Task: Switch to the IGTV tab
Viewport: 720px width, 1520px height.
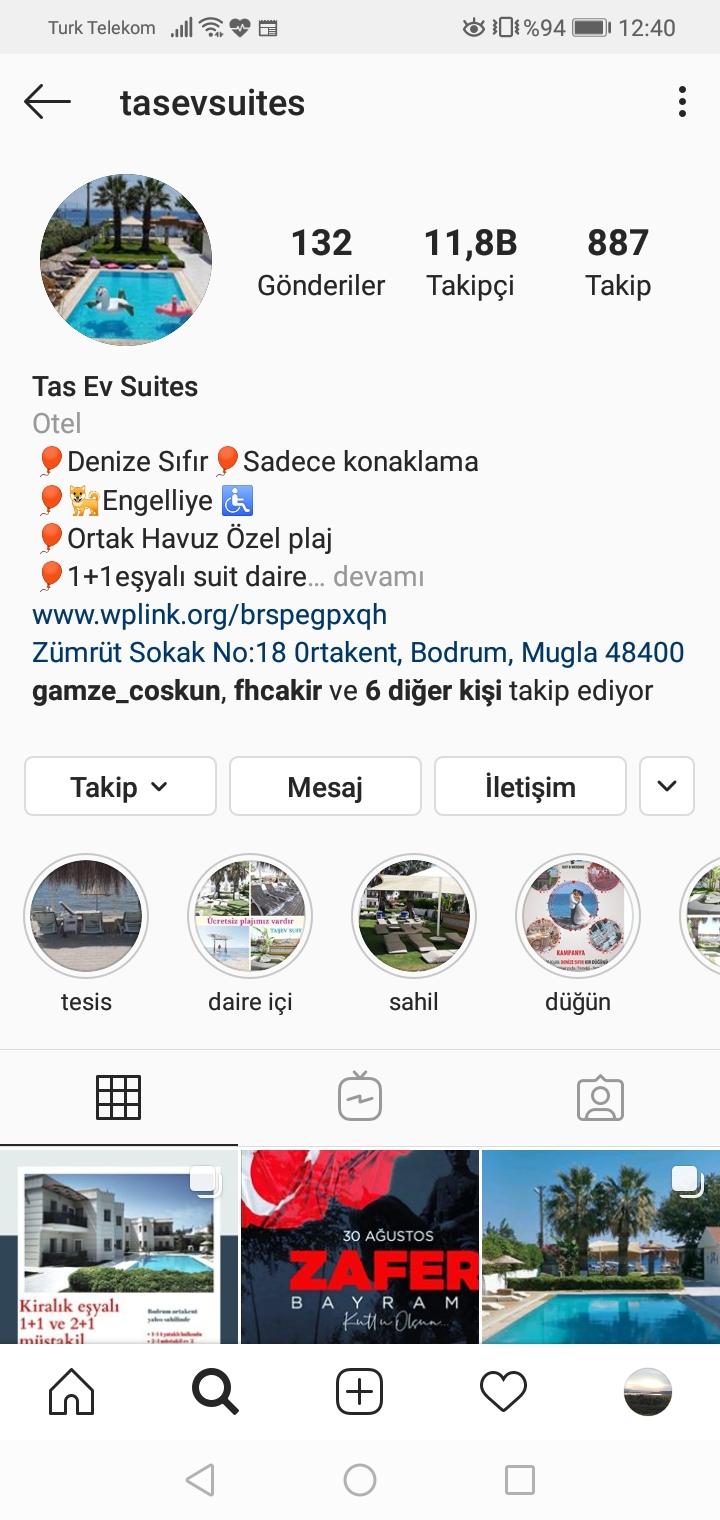Action: click(360, 1097)
